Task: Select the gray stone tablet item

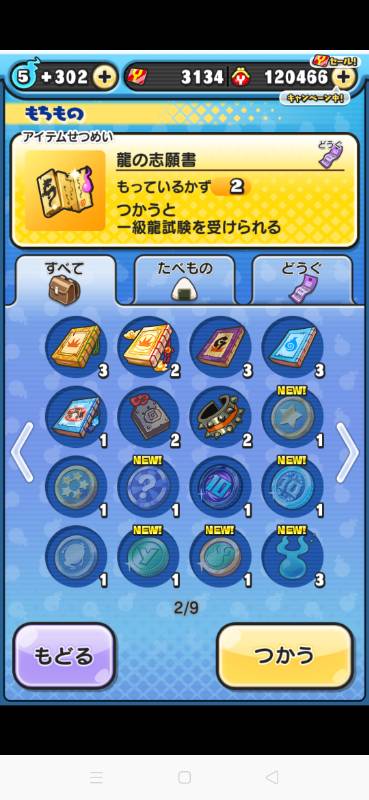Action: 149,417
